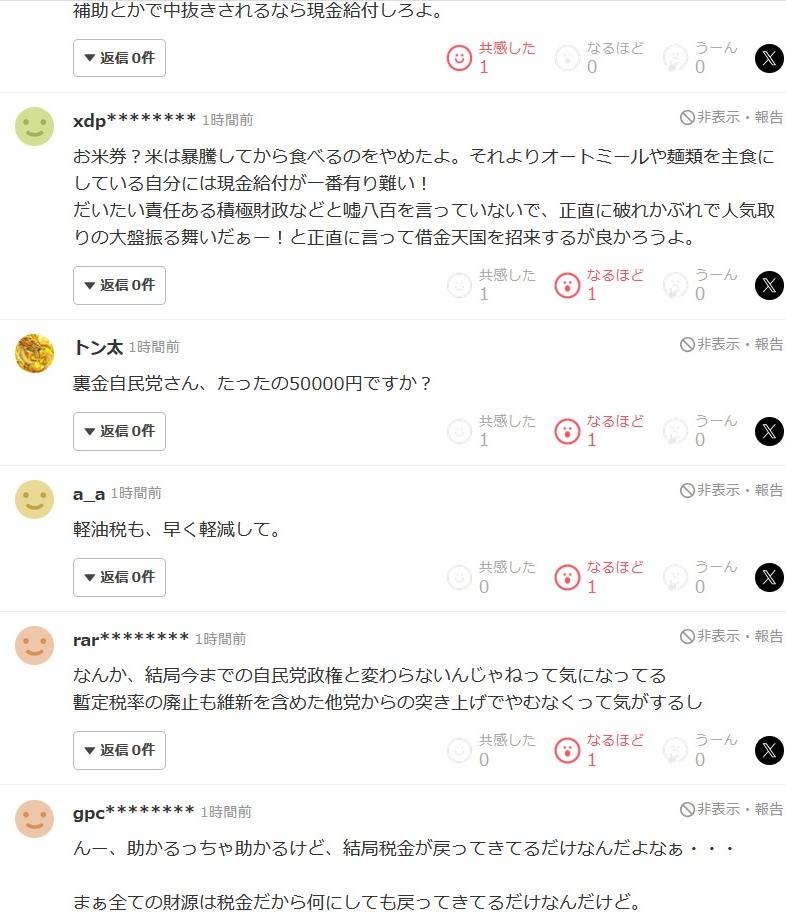The width and height of the screenshot is (786, 921).
Task: Report or hide xdp's comment
Action: click(x=731, y=117)
